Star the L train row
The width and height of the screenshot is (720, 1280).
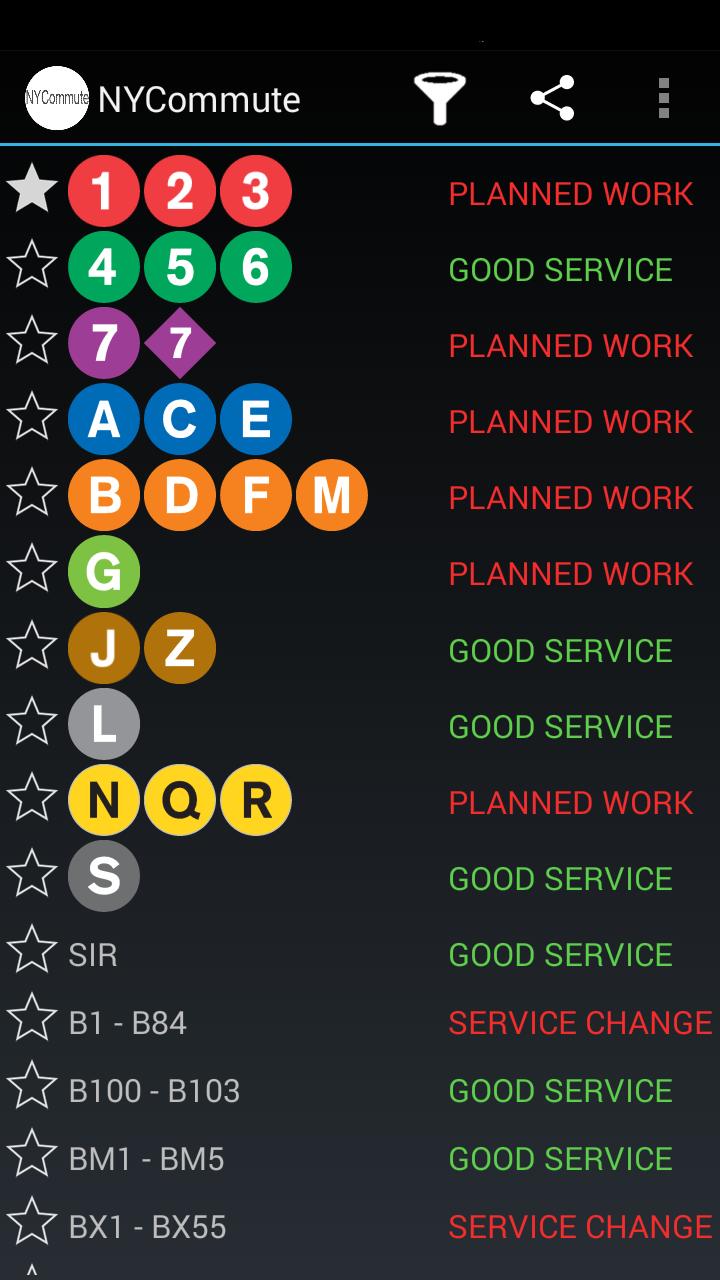(x=31, y=723)
